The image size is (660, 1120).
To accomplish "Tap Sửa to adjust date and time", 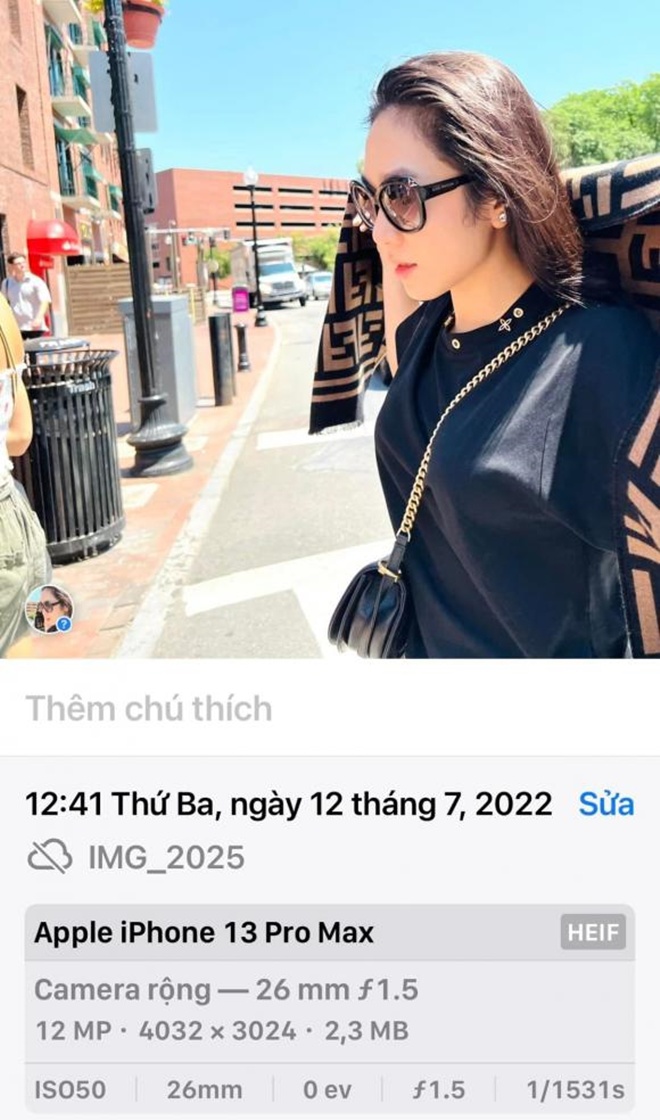I will pyautogui.click(x=606, y=804).
